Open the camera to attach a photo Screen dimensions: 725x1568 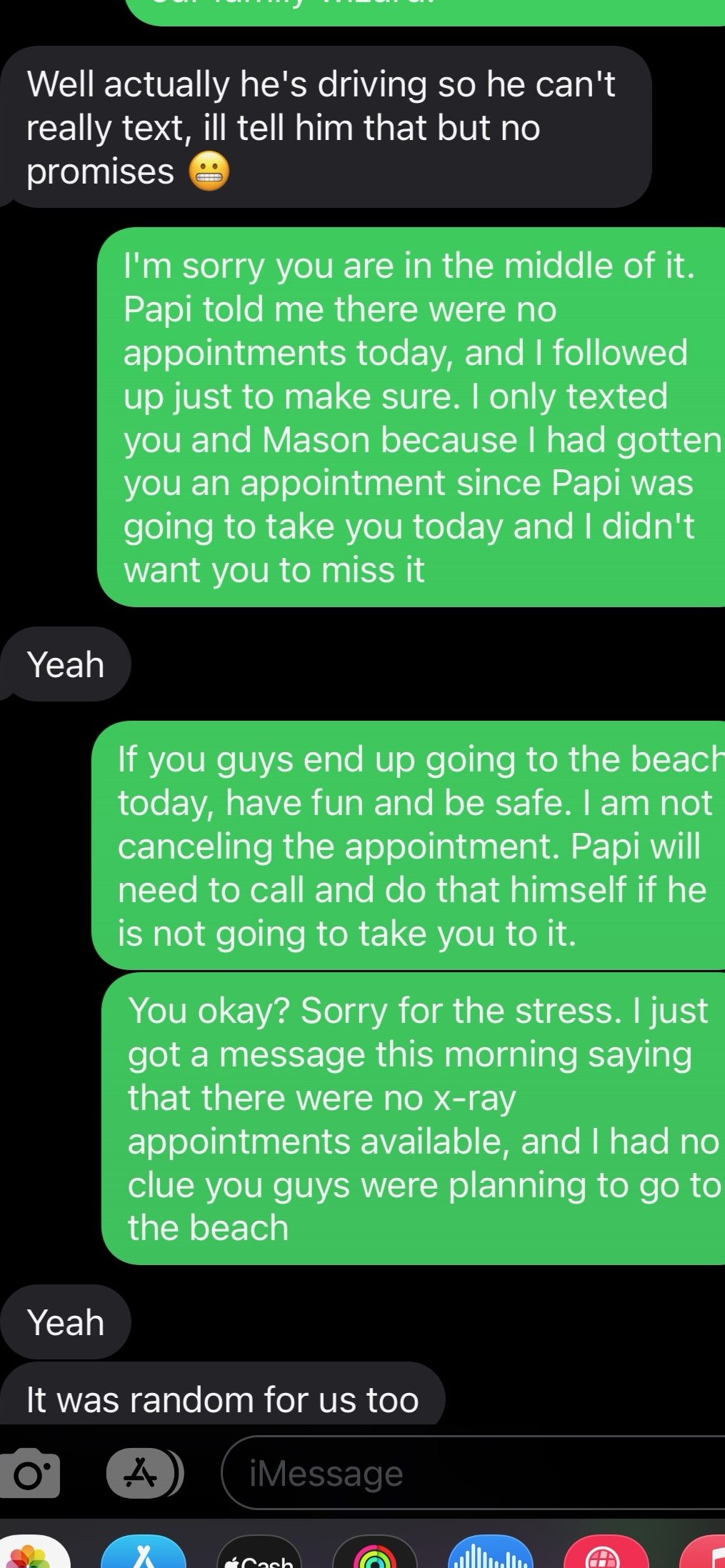[30, 1472]
